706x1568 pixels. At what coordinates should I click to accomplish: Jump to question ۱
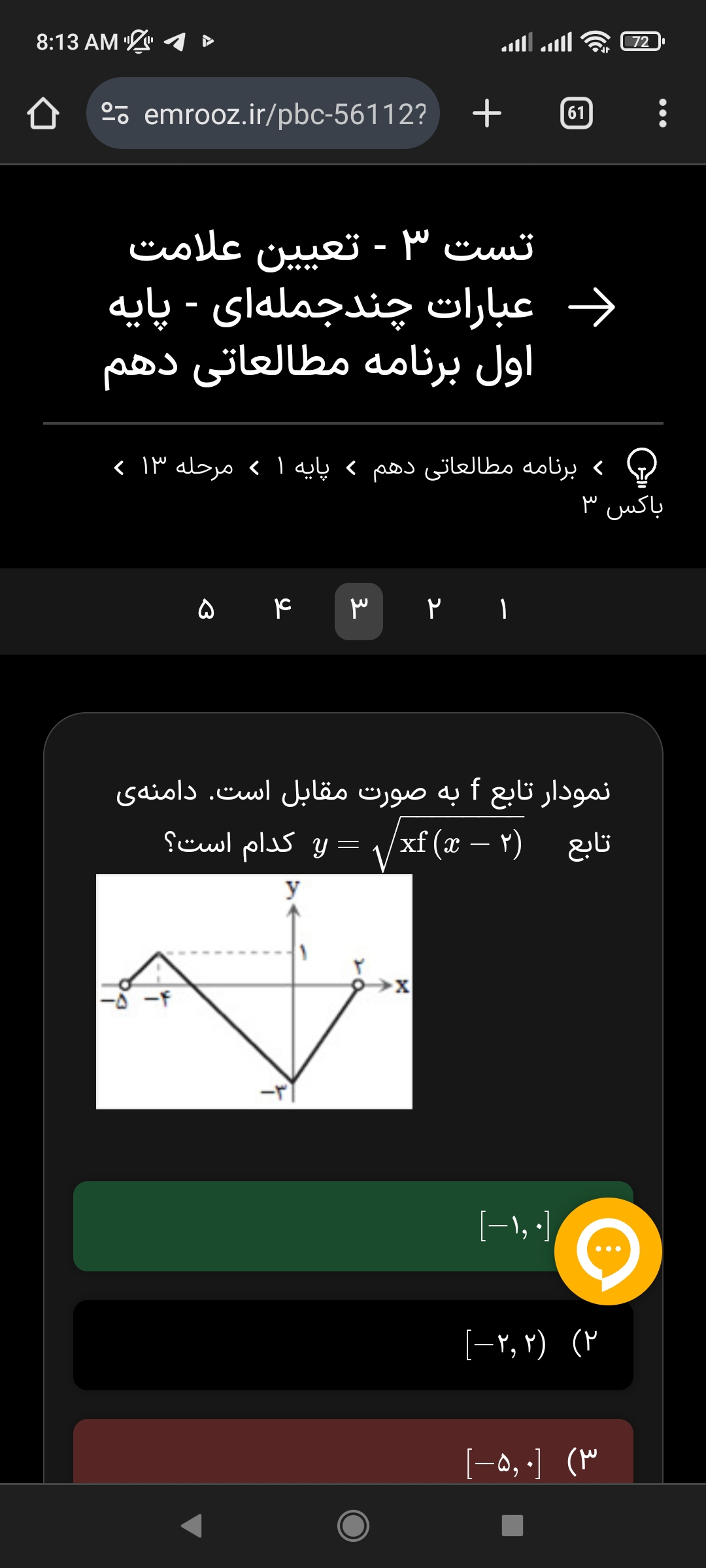pyautogui.click(x=503, y=610)
